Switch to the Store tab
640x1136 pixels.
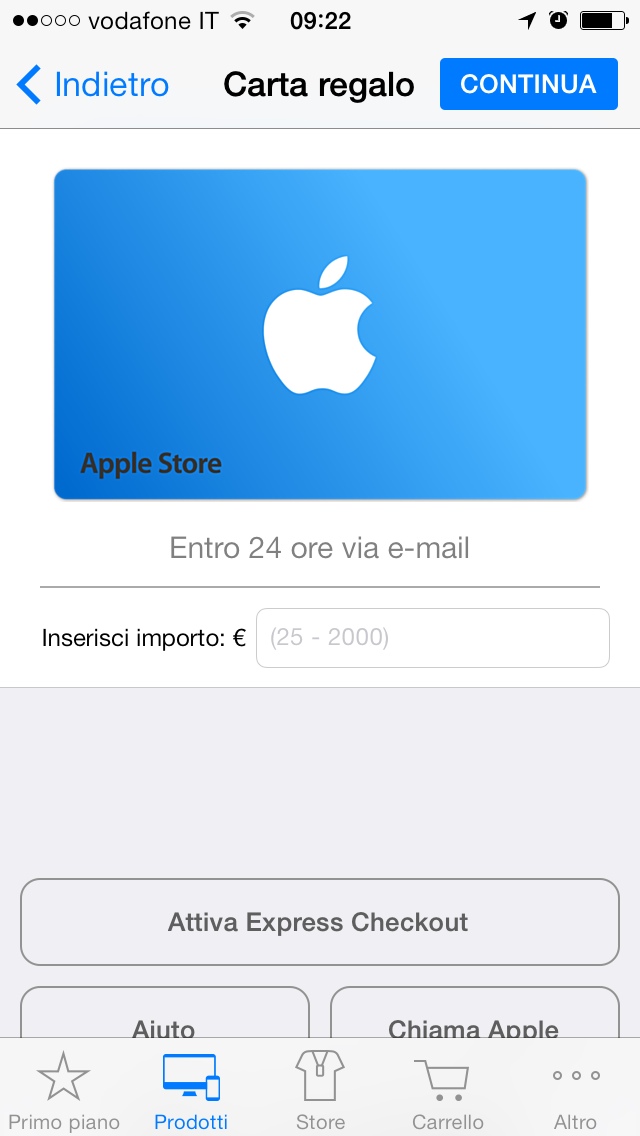[320, 1090]
